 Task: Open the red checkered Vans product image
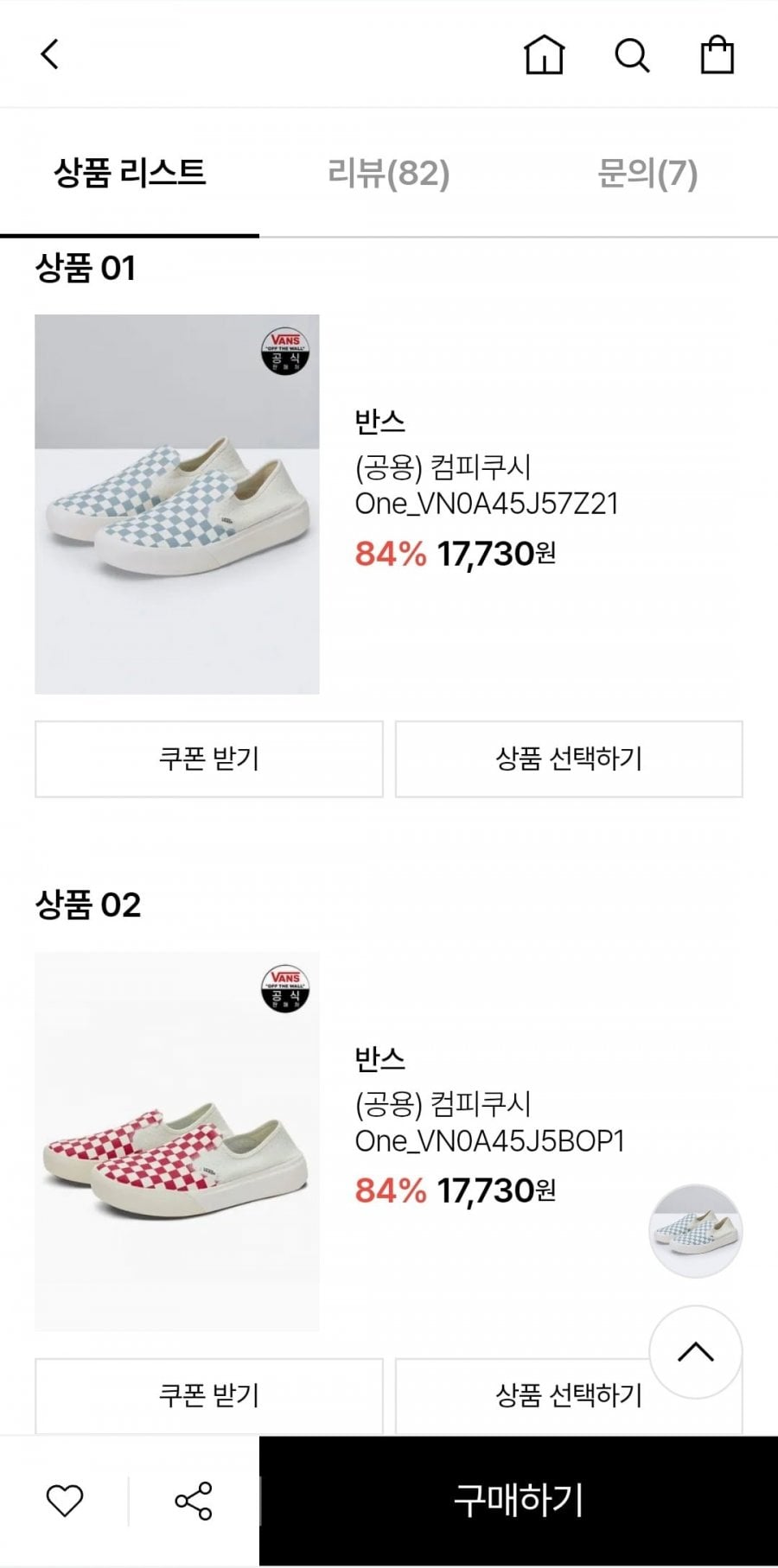177,1141
